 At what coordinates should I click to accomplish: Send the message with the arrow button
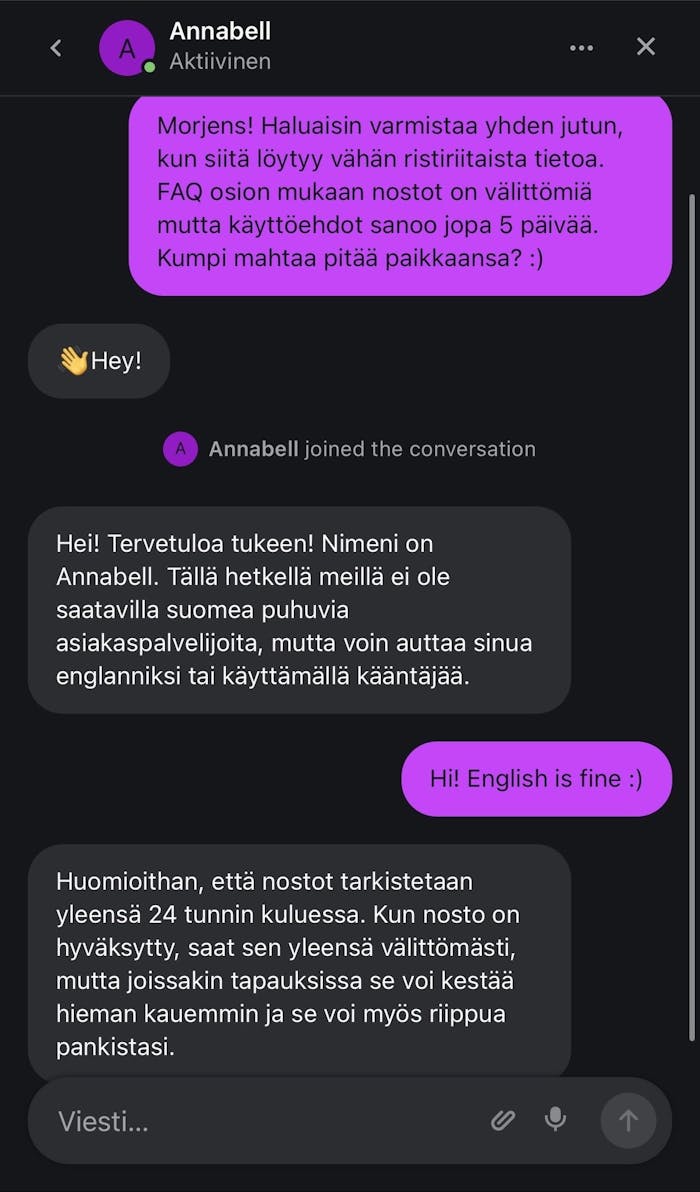click(x=628, y=1120)
